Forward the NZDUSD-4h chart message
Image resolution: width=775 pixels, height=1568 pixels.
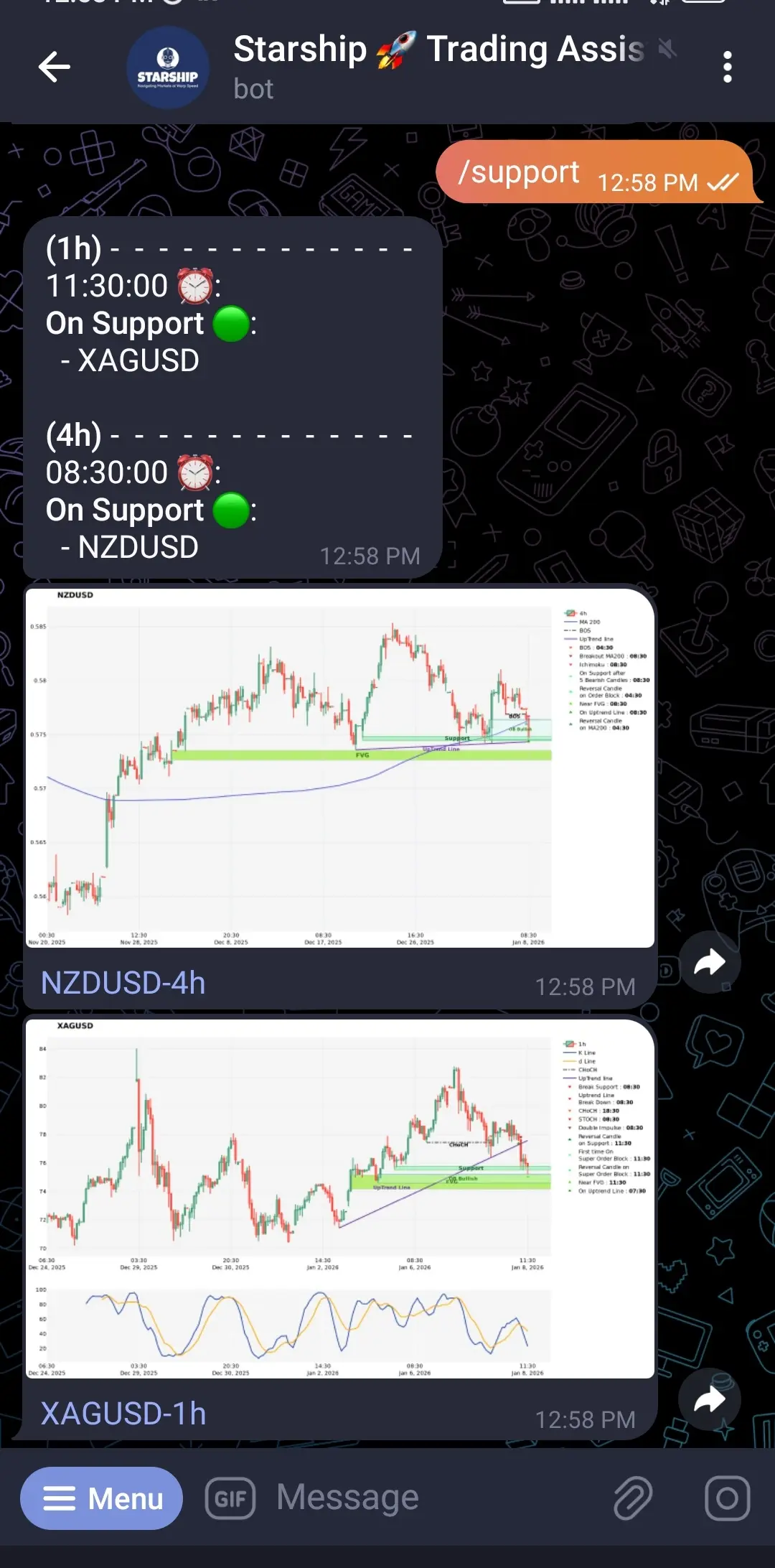[709, 962]
